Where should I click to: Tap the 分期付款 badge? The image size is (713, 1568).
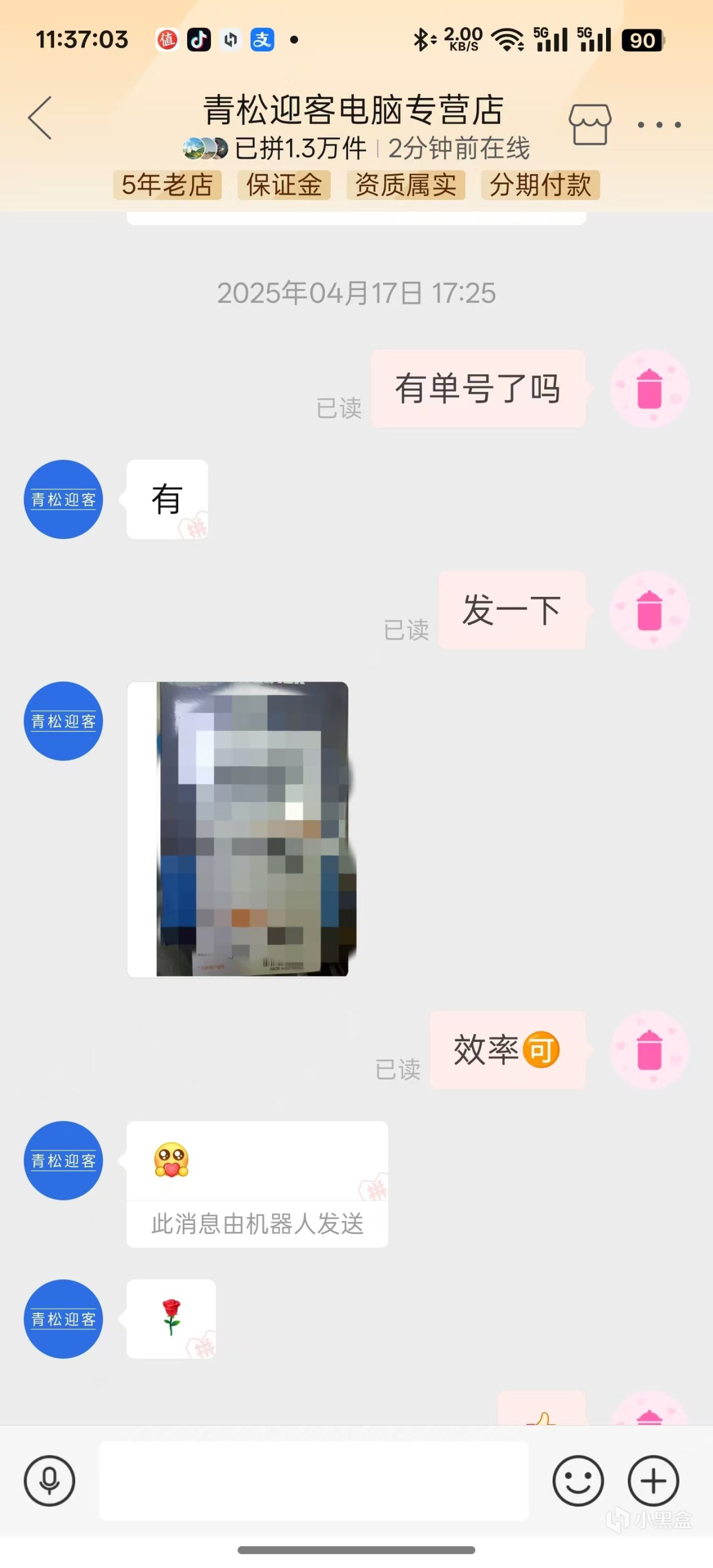540,185
